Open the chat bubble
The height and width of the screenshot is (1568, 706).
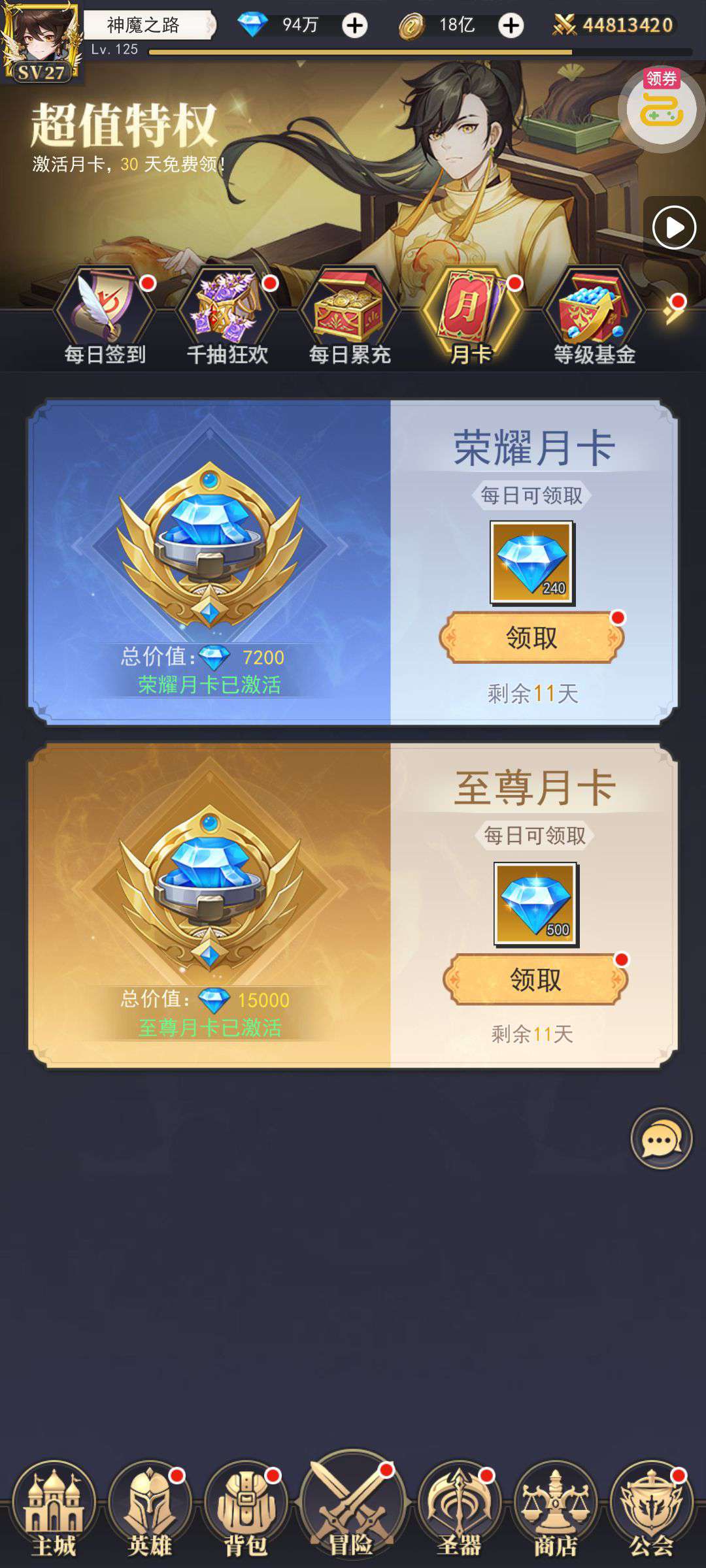point(661,1139)
